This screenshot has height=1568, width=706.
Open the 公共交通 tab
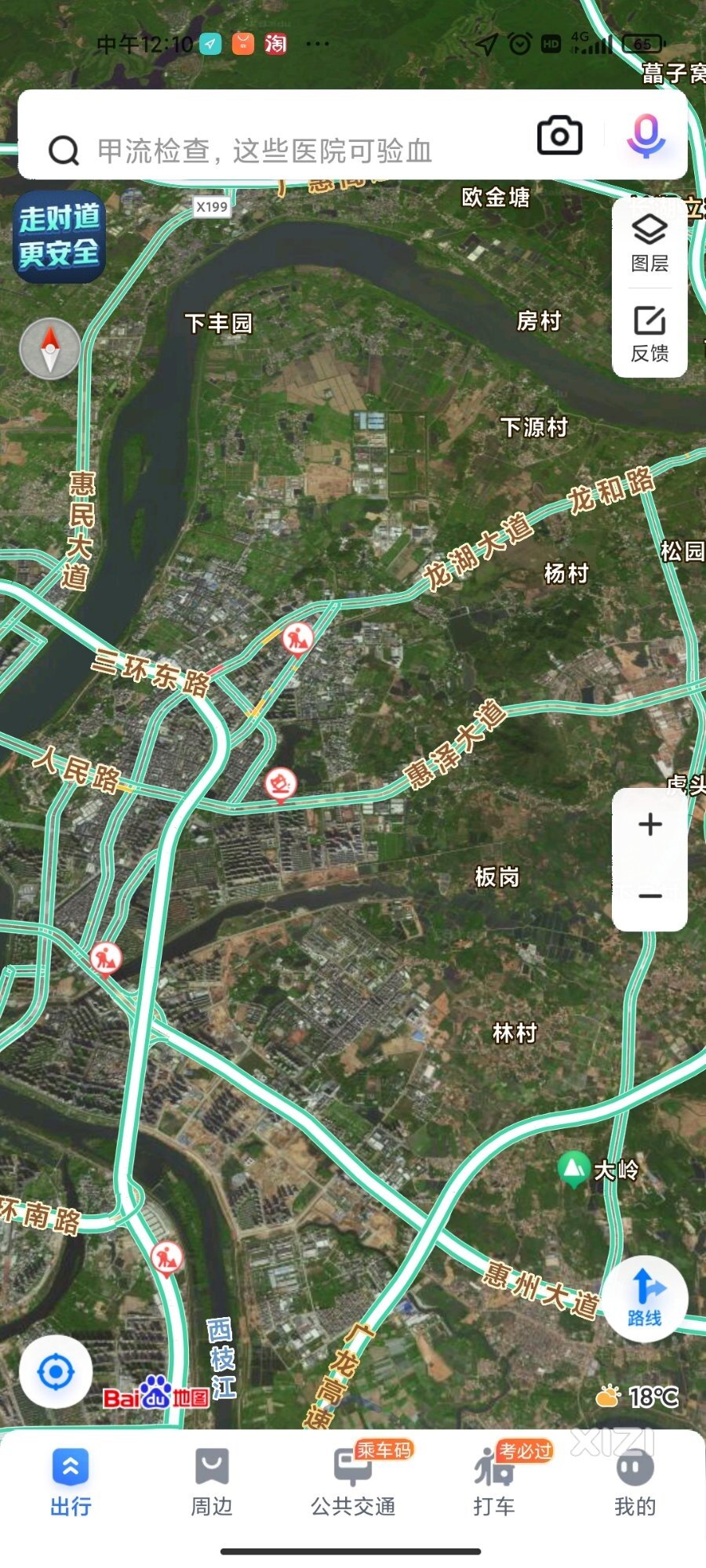(353, 1482)
